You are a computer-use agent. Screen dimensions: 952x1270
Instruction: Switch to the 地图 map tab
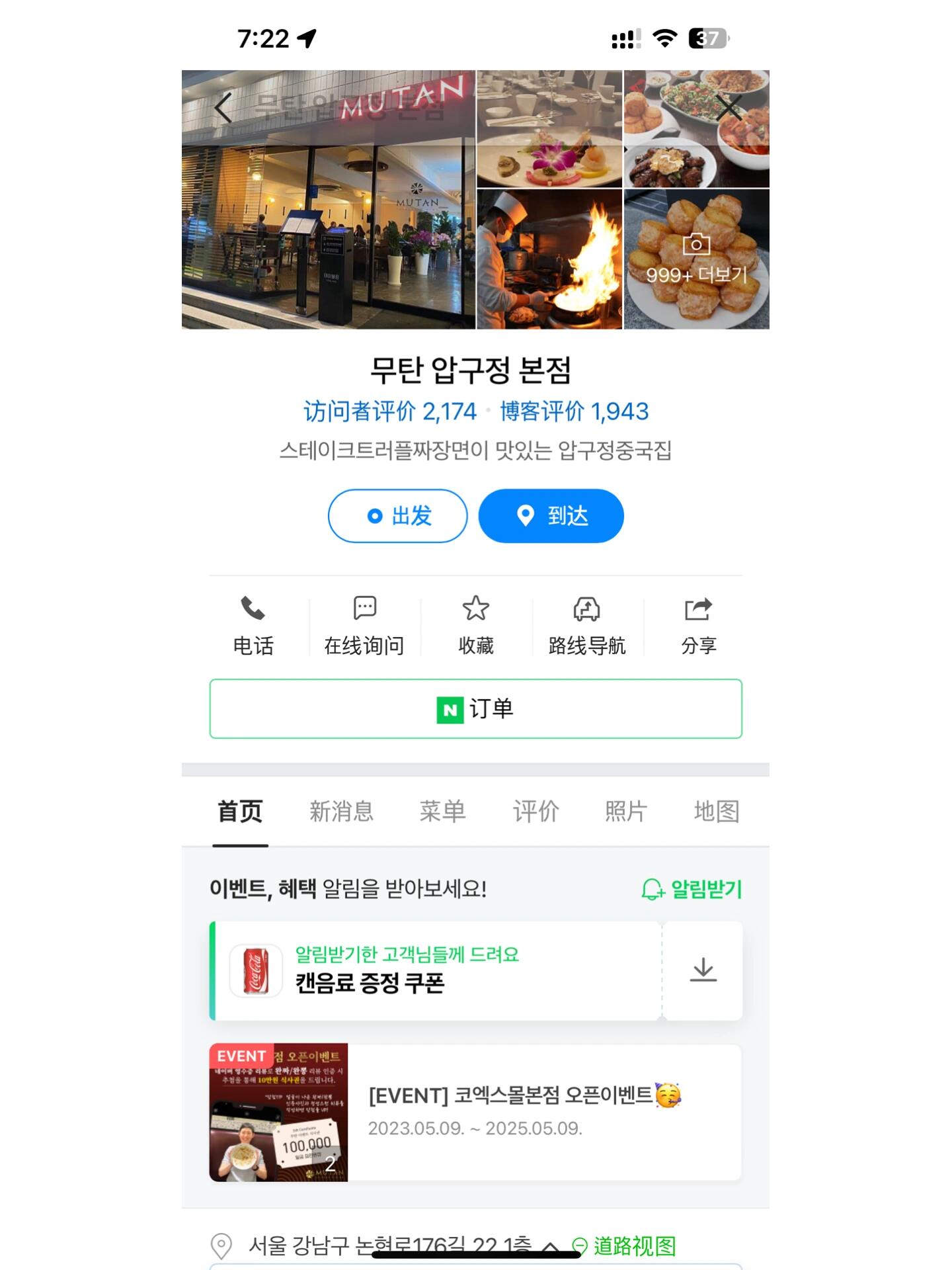coord(716,812)
